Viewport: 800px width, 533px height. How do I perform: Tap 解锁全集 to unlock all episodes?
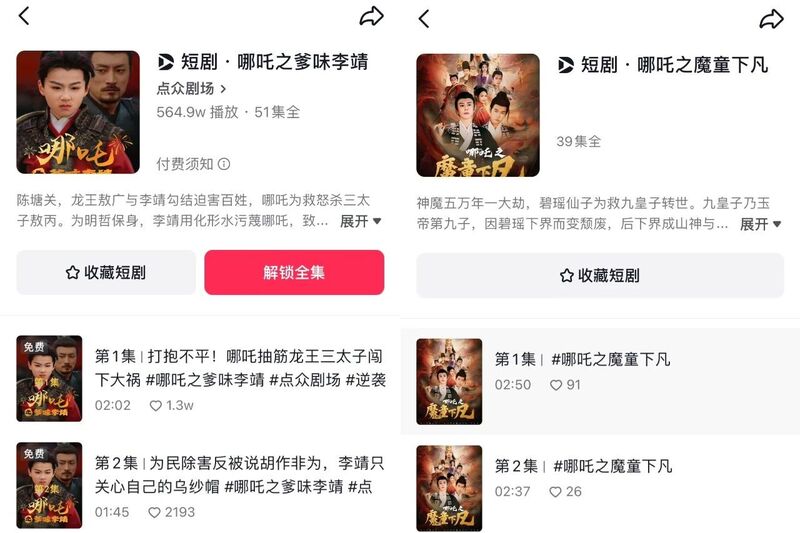294,272
